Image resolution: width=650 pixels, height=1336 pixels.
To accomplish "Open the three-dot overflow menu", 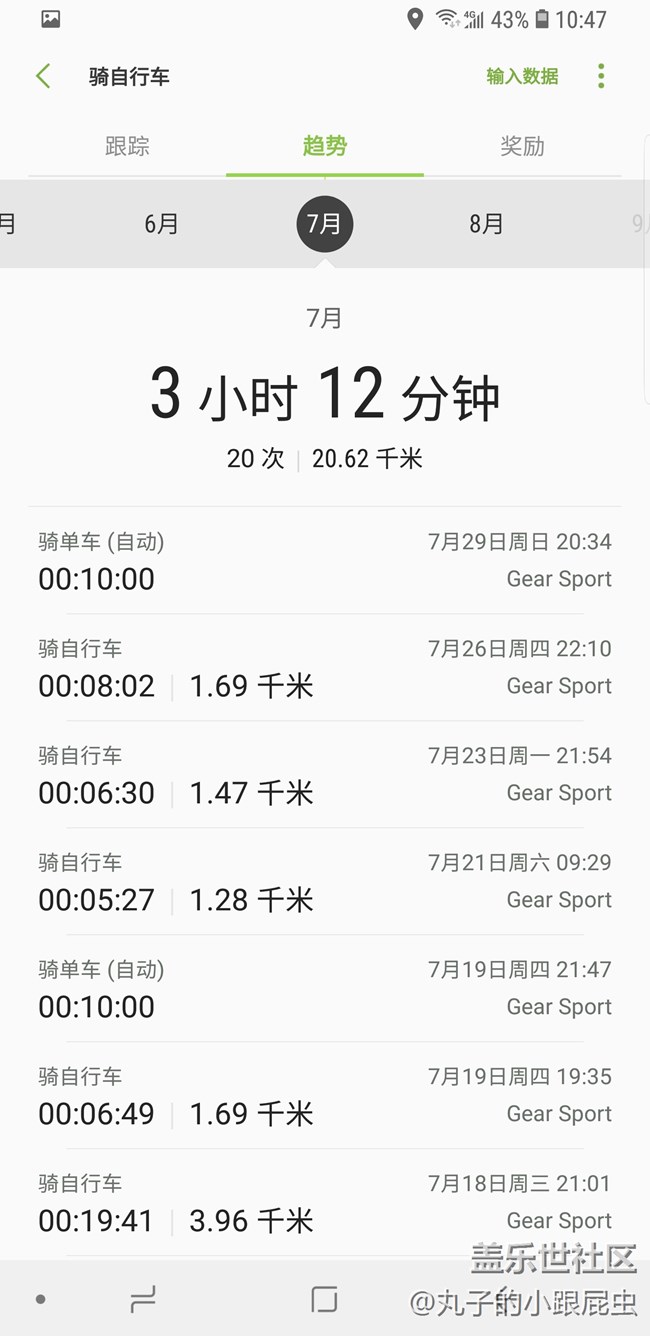I will [x=601, y=76].
